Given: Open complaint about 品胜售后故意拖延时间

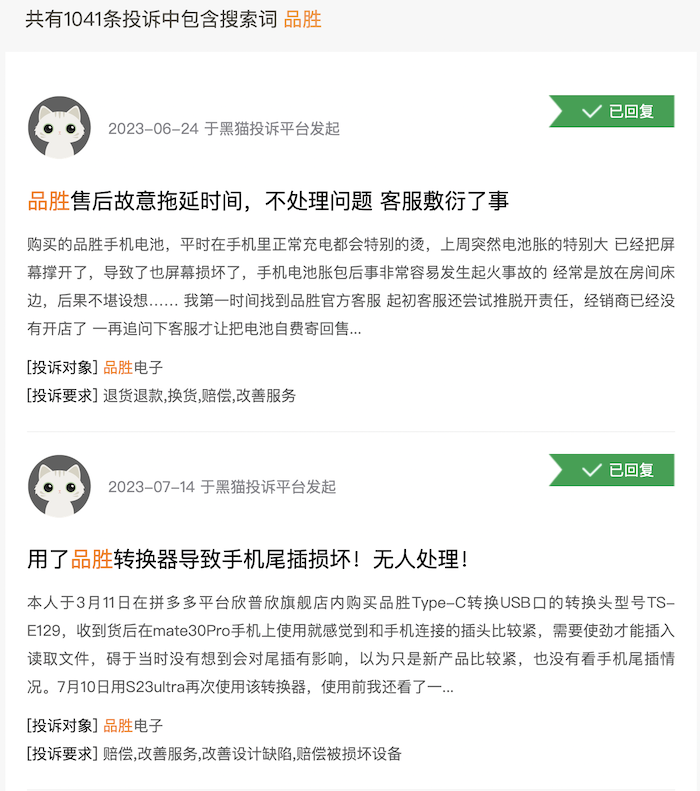Looking at the screenshot, I should [x=268, y=201].
